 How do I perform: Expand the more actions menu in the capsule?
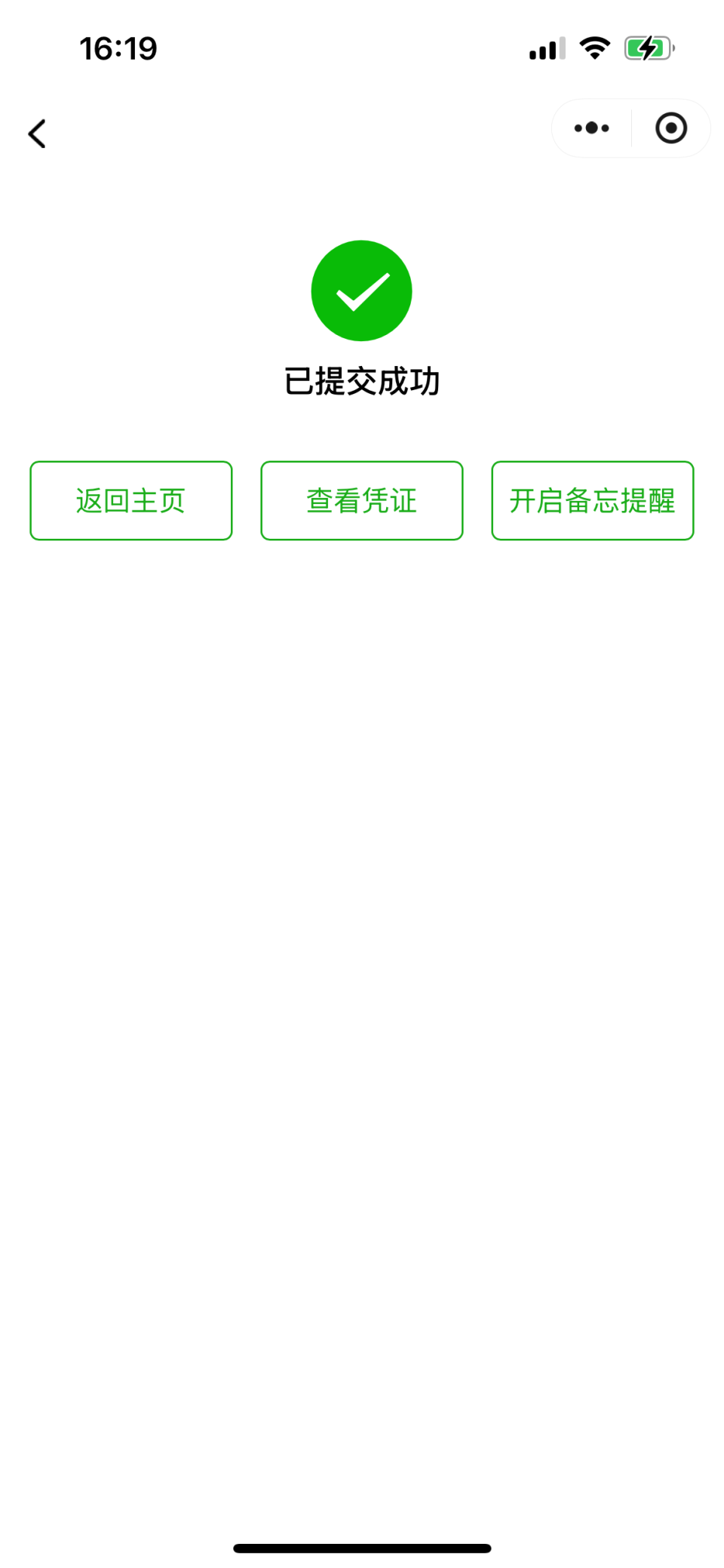coord(591,128)
